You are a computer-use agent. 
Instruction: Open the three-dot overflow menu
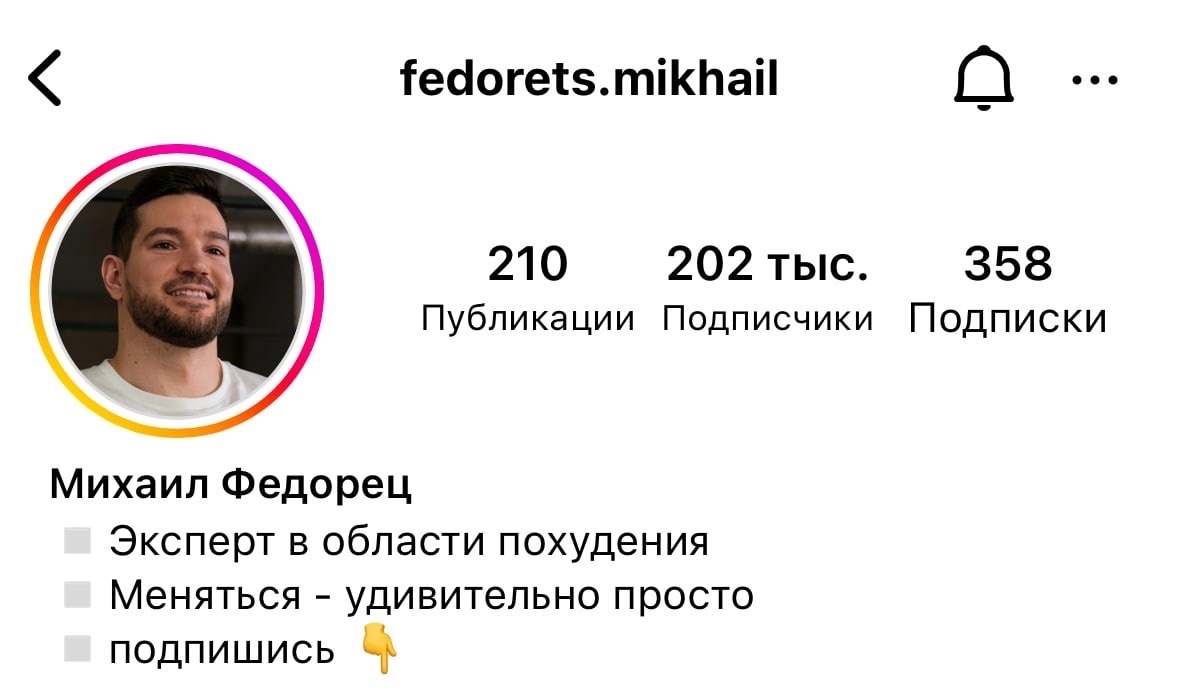[x=1094, y=80]
